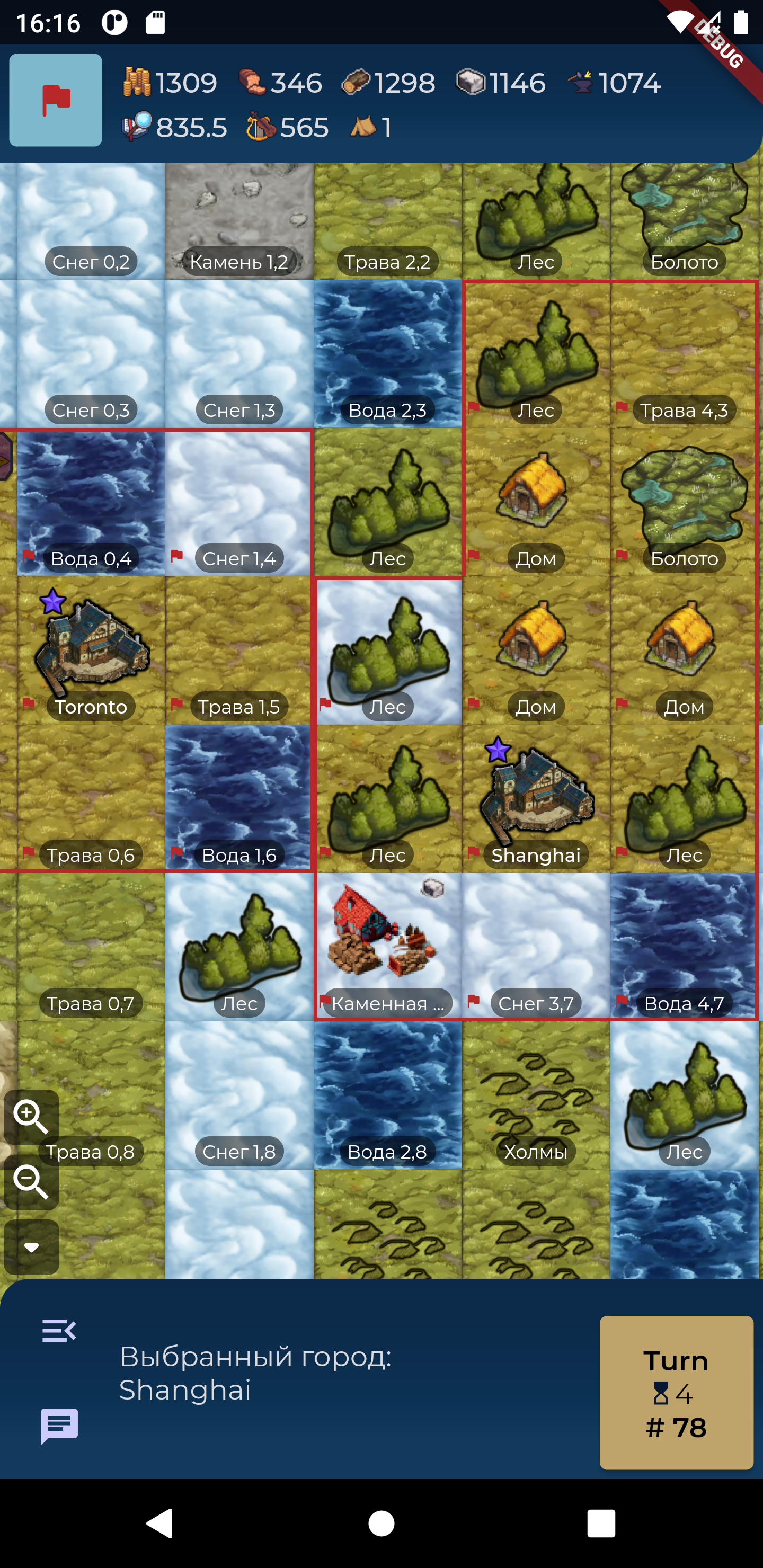763x1568 pixels.
Task: Select the city Shanghai on the map
Action: point(536,797)
